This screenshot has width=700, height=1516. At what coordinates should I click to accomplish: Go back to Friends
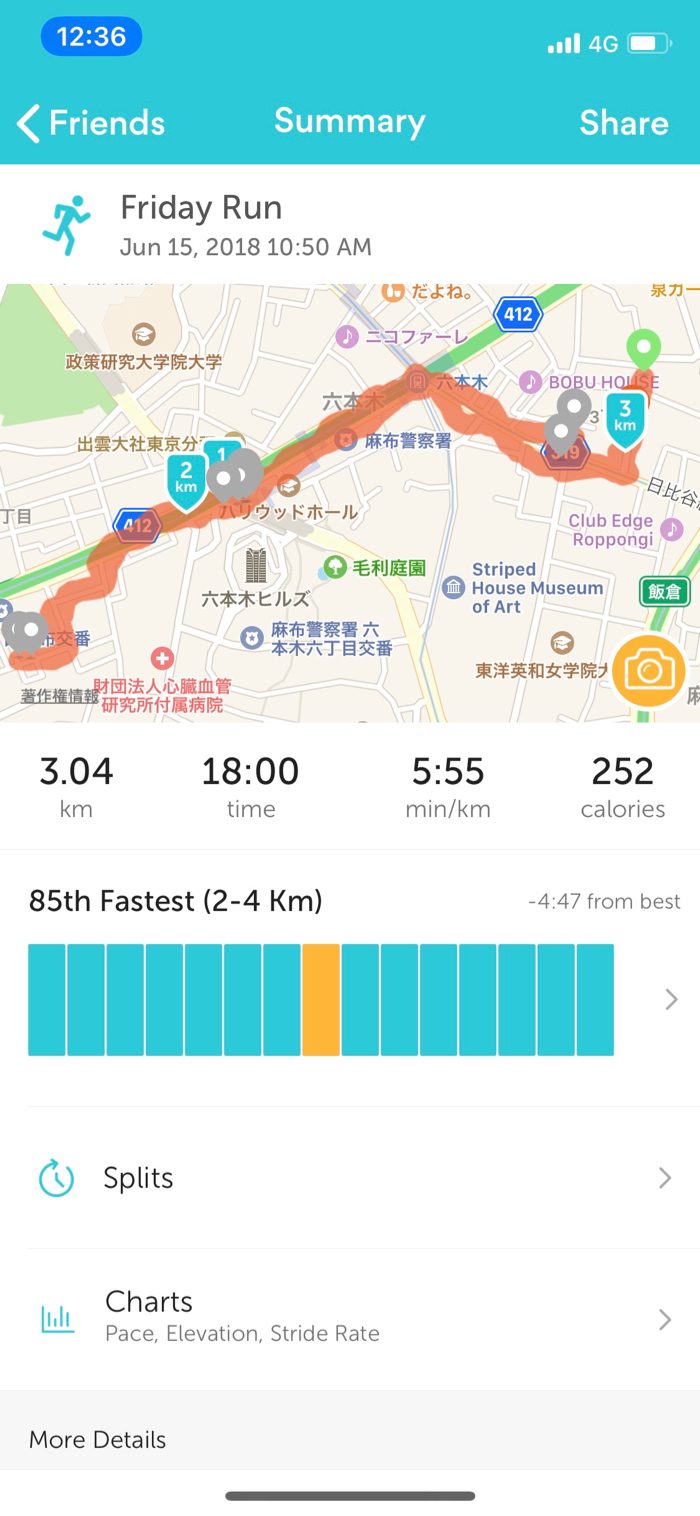pyautogui.click(x=91, y=123)
